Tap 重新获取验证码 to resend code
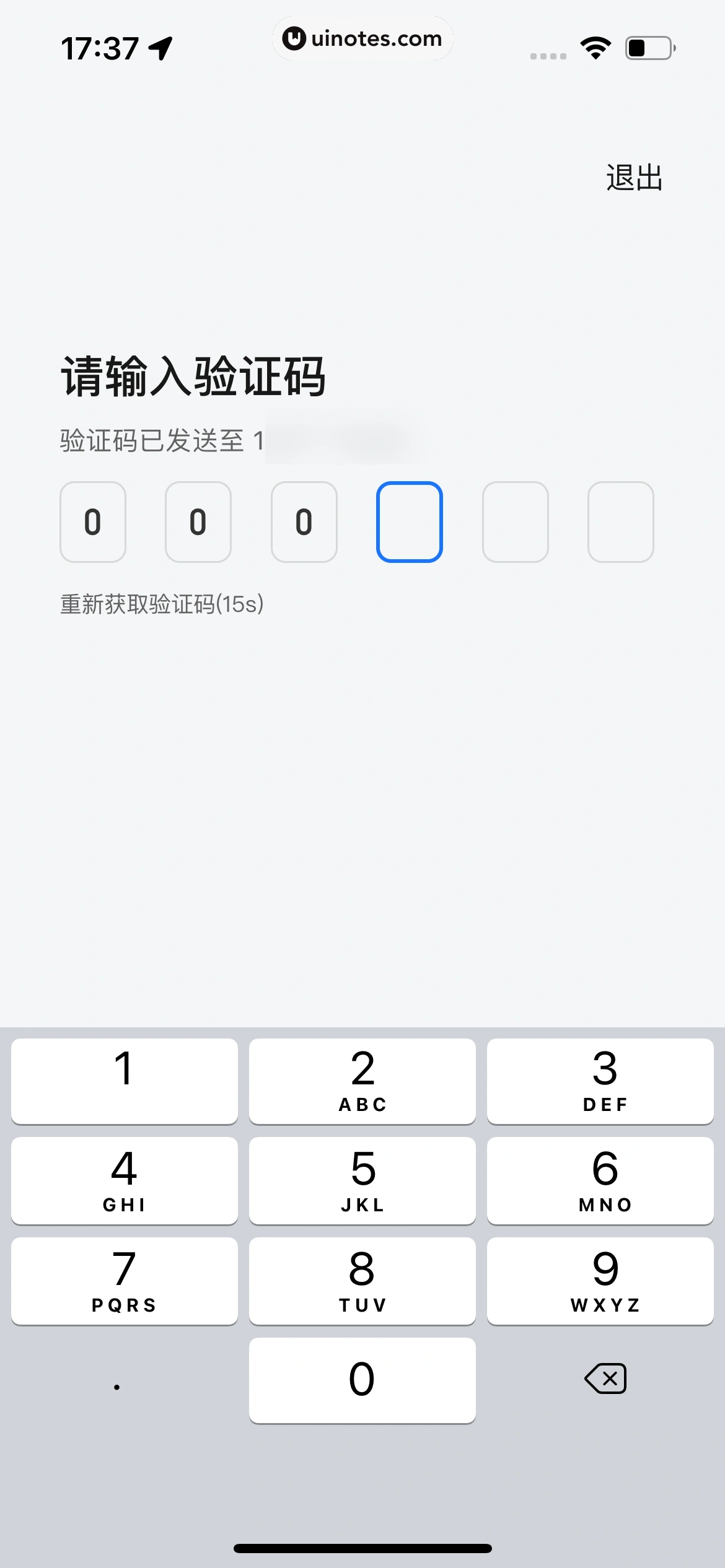Screen dimensions: 725x1568 (162, 604)
